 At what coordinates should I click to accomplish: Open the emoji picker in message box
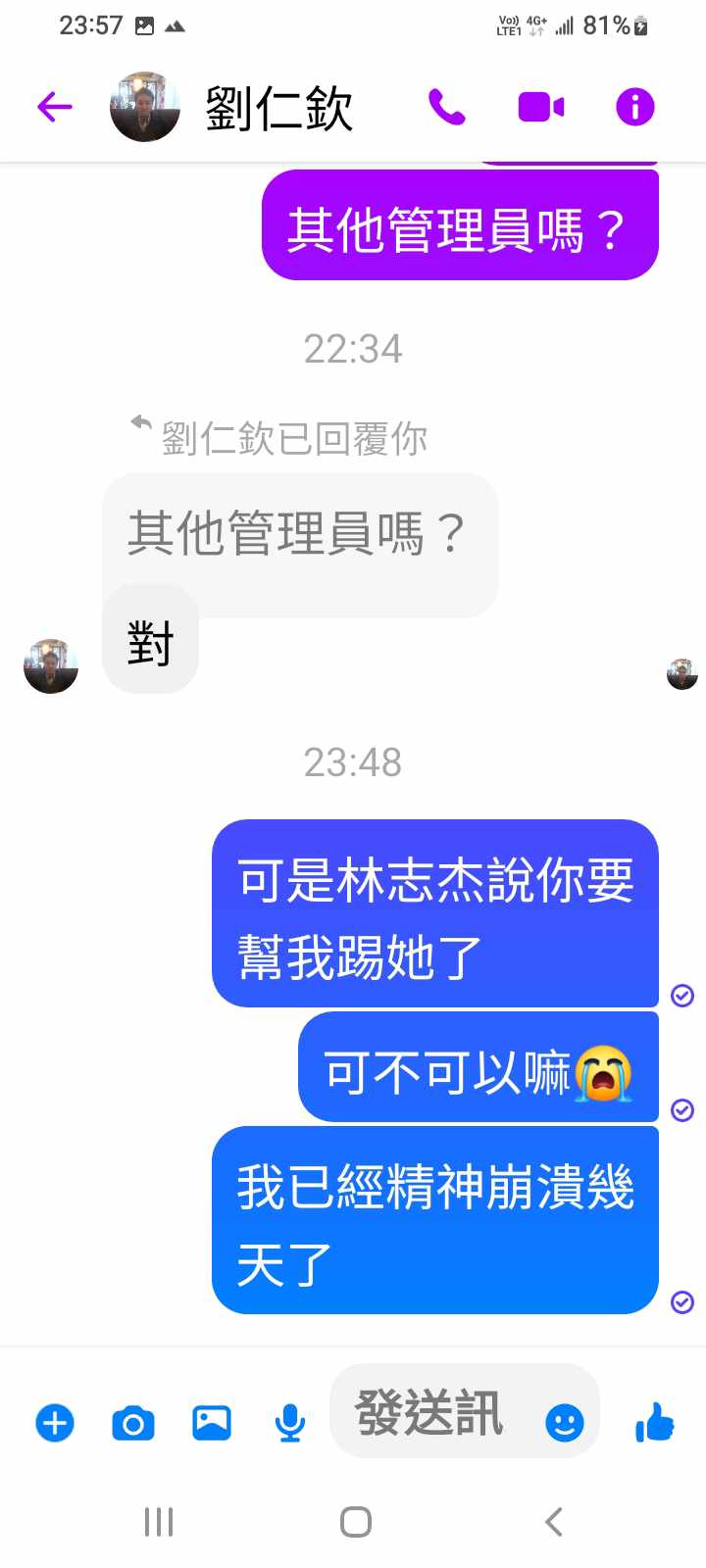[565, 1423]
